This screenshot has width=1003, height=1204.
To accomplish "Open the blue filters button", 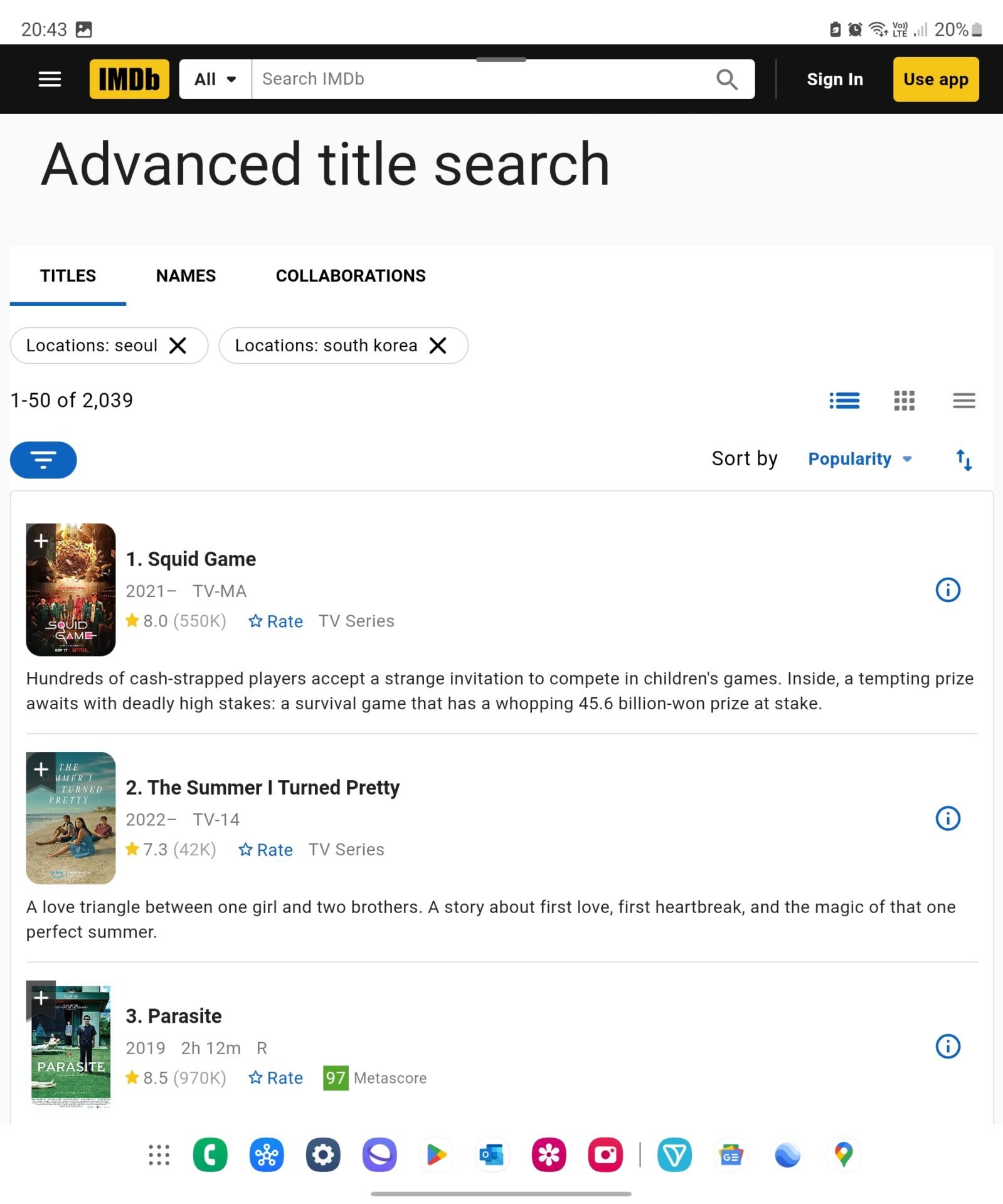I will (43, 460).
